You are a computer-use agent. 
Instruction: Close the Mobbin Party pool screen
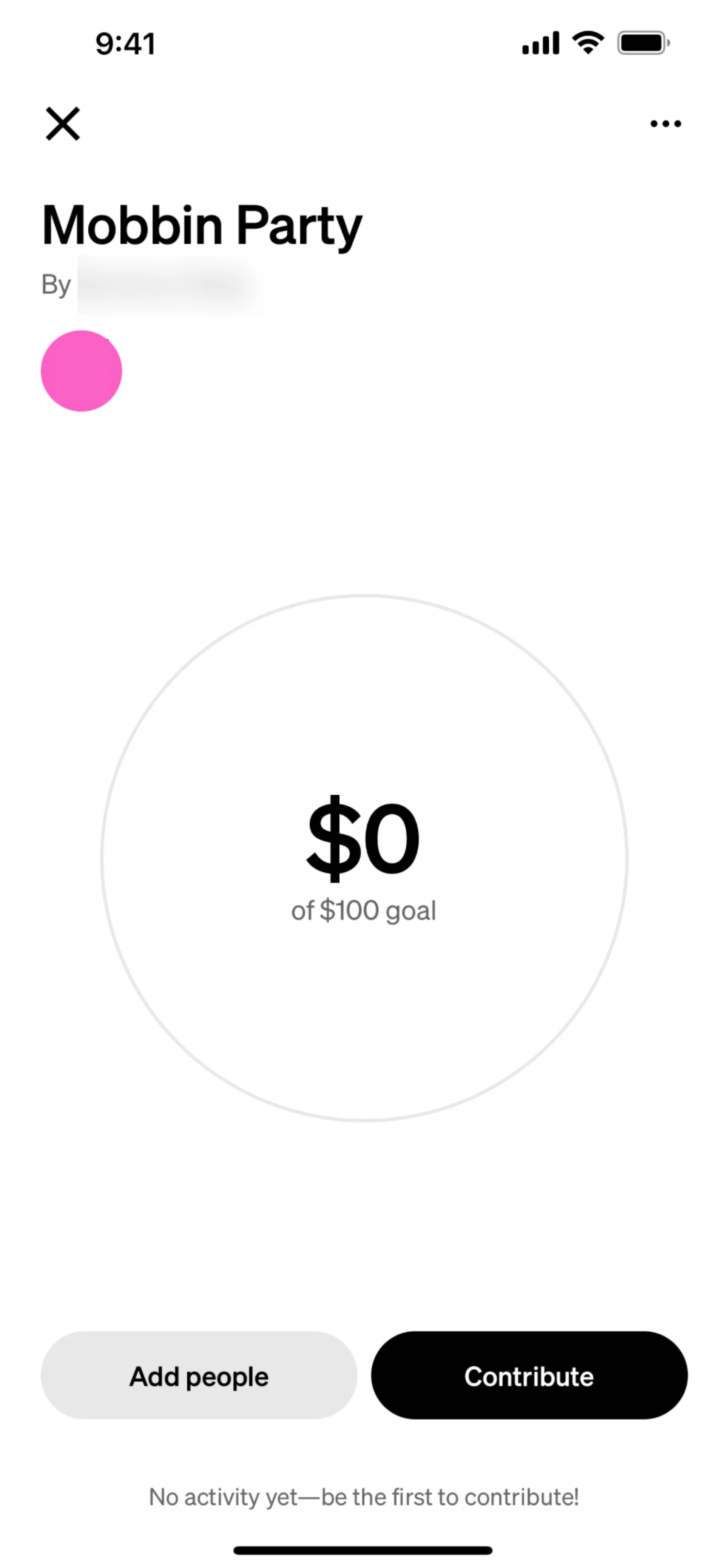click(63, 123)
